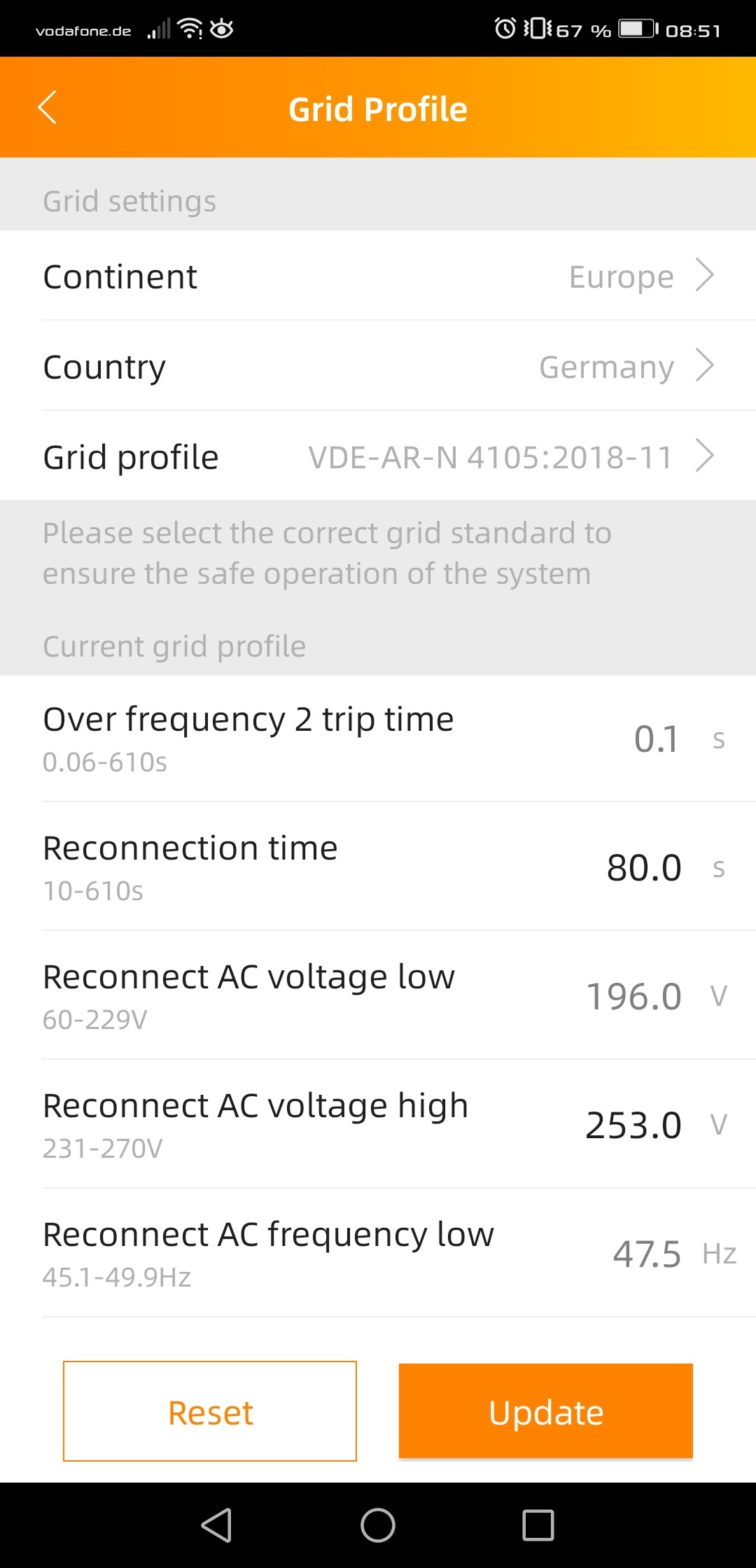Open the Continent selection row
This screenshot has height=1568, width=756.
click(378, 276)
